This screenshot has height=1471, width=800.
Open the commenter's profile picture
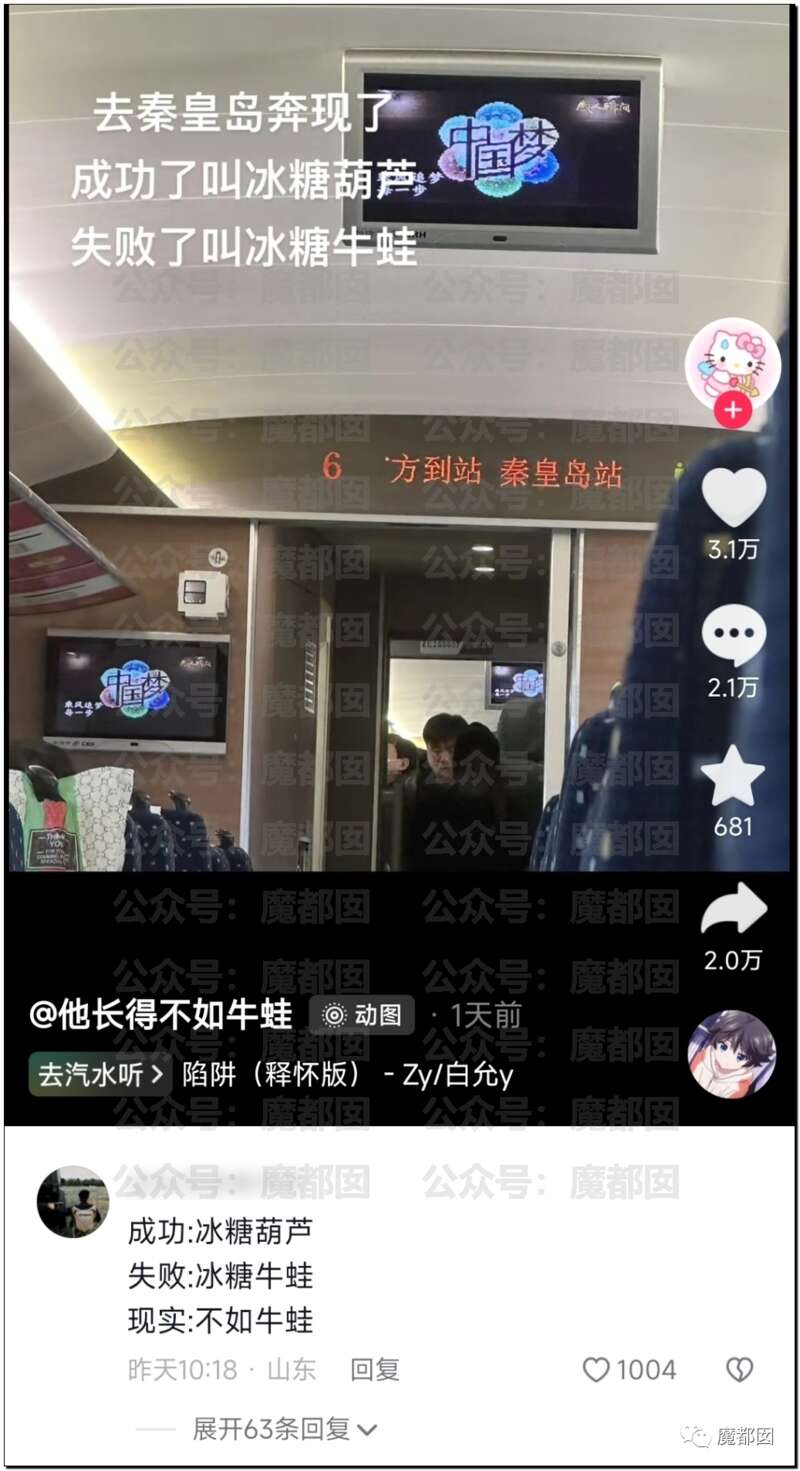point(73,1202)
